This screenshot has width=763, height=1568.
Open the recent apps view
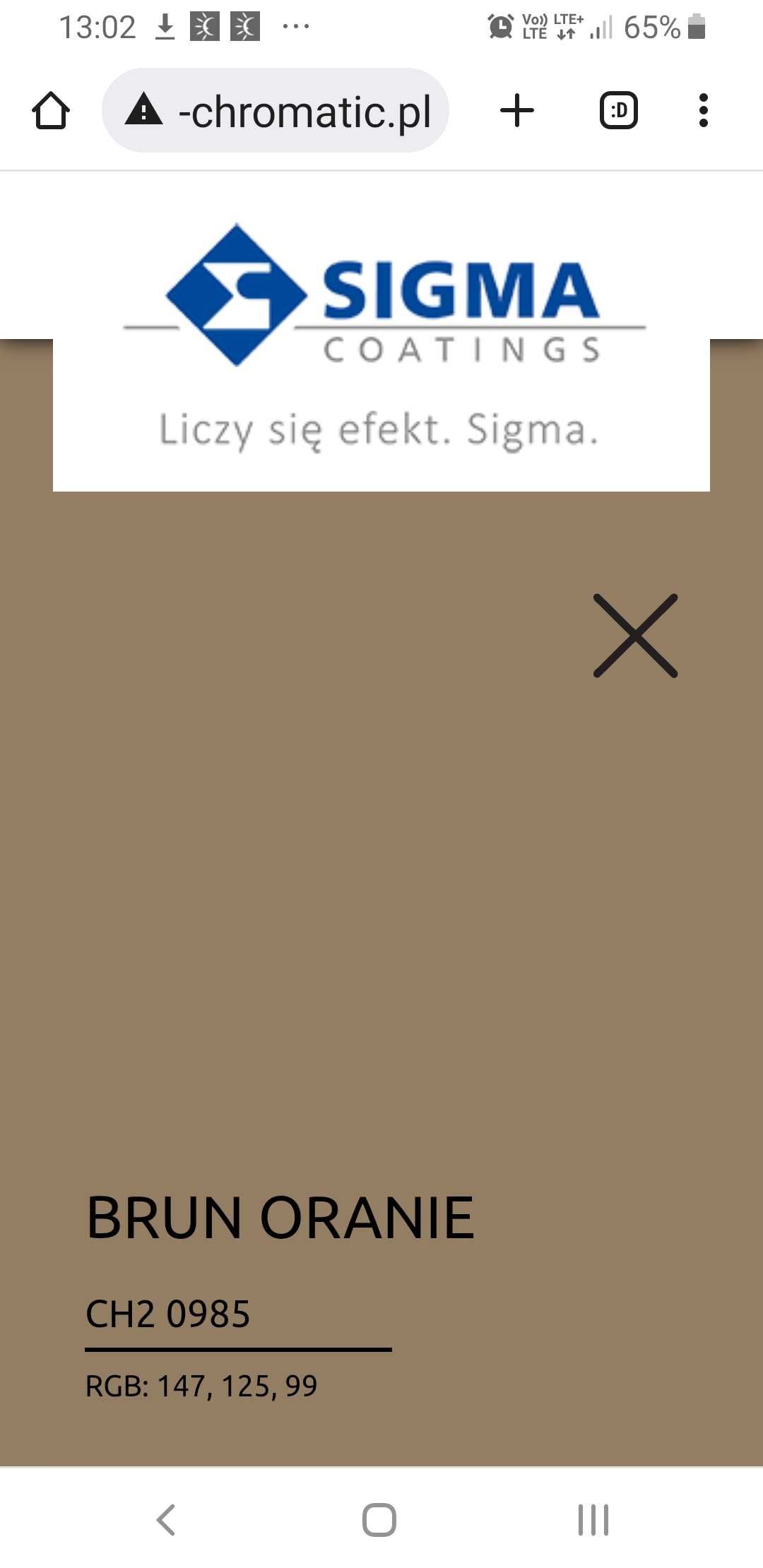coord(593,1520)
